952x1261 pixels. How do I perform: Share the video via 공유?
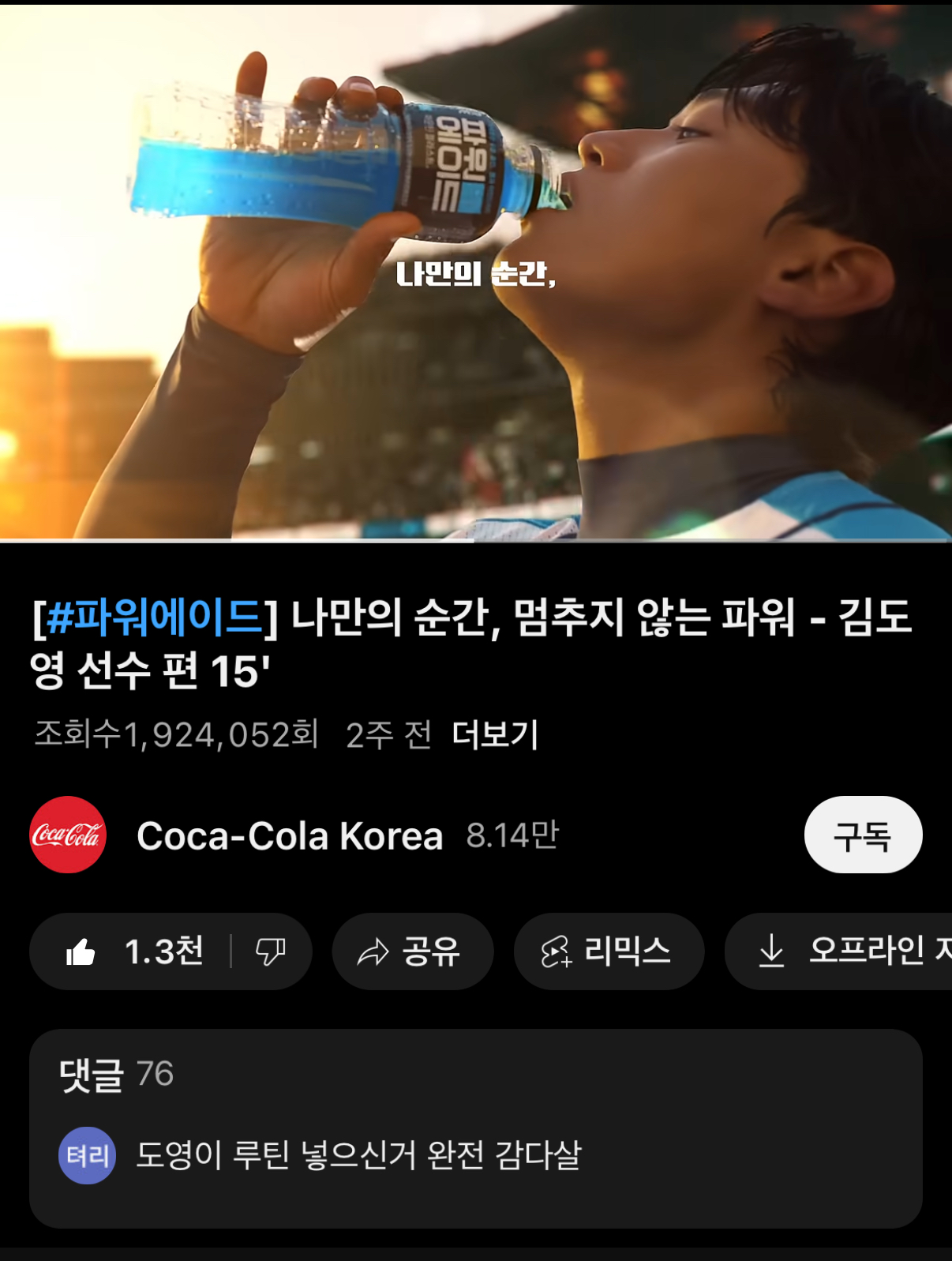coord(412,951)
